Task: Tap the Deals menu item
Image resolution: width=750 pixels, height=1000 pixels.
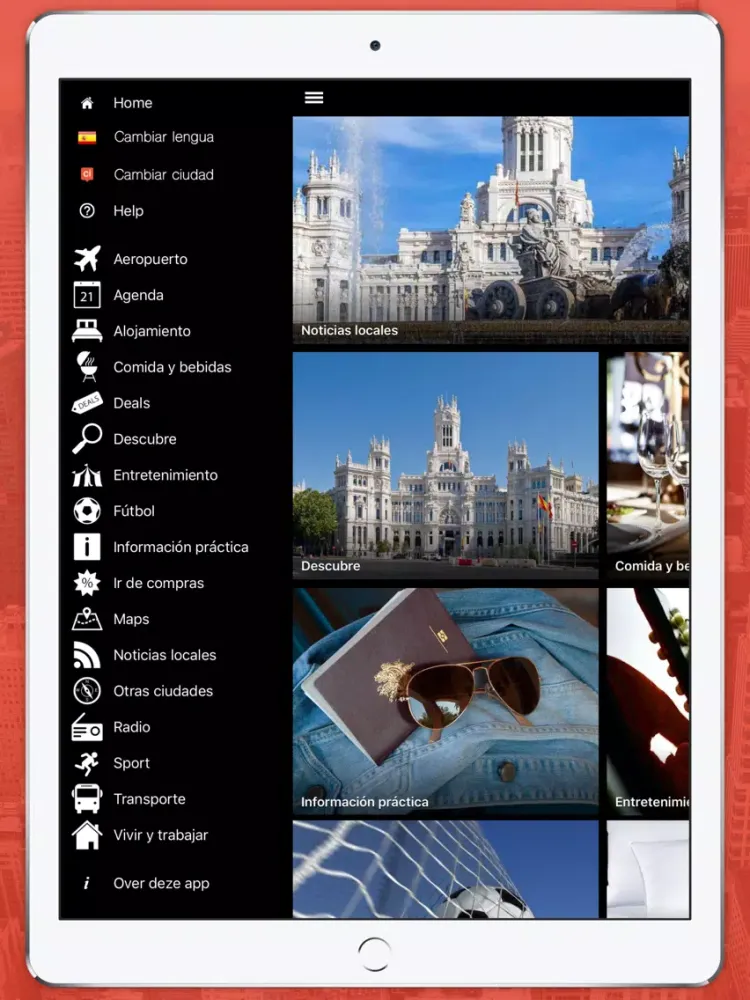Action: click(x=131, y=403)
